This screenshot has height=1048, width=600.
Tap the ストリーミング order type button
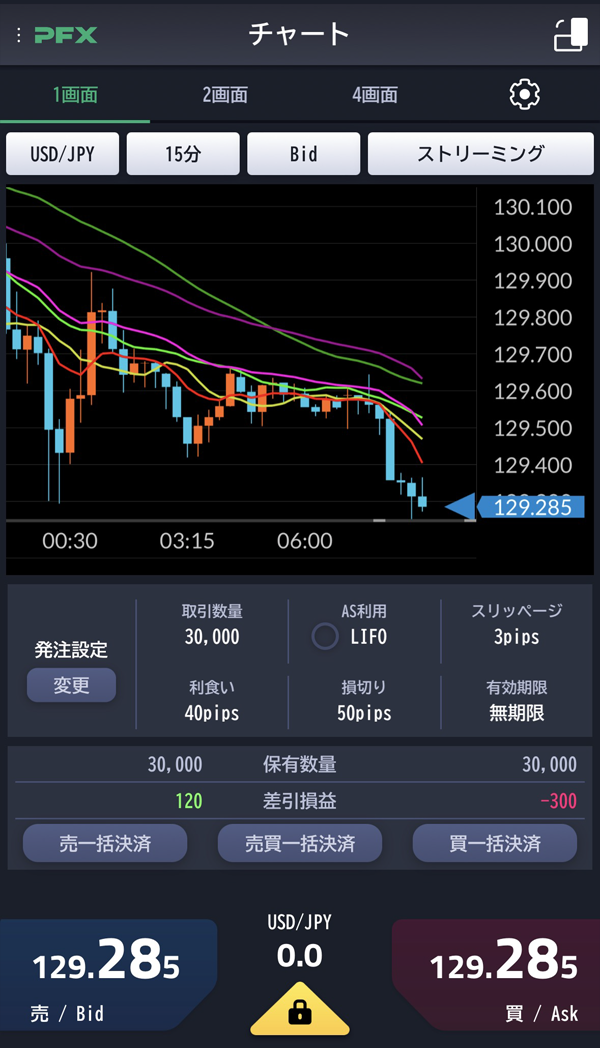coord(480,154)
